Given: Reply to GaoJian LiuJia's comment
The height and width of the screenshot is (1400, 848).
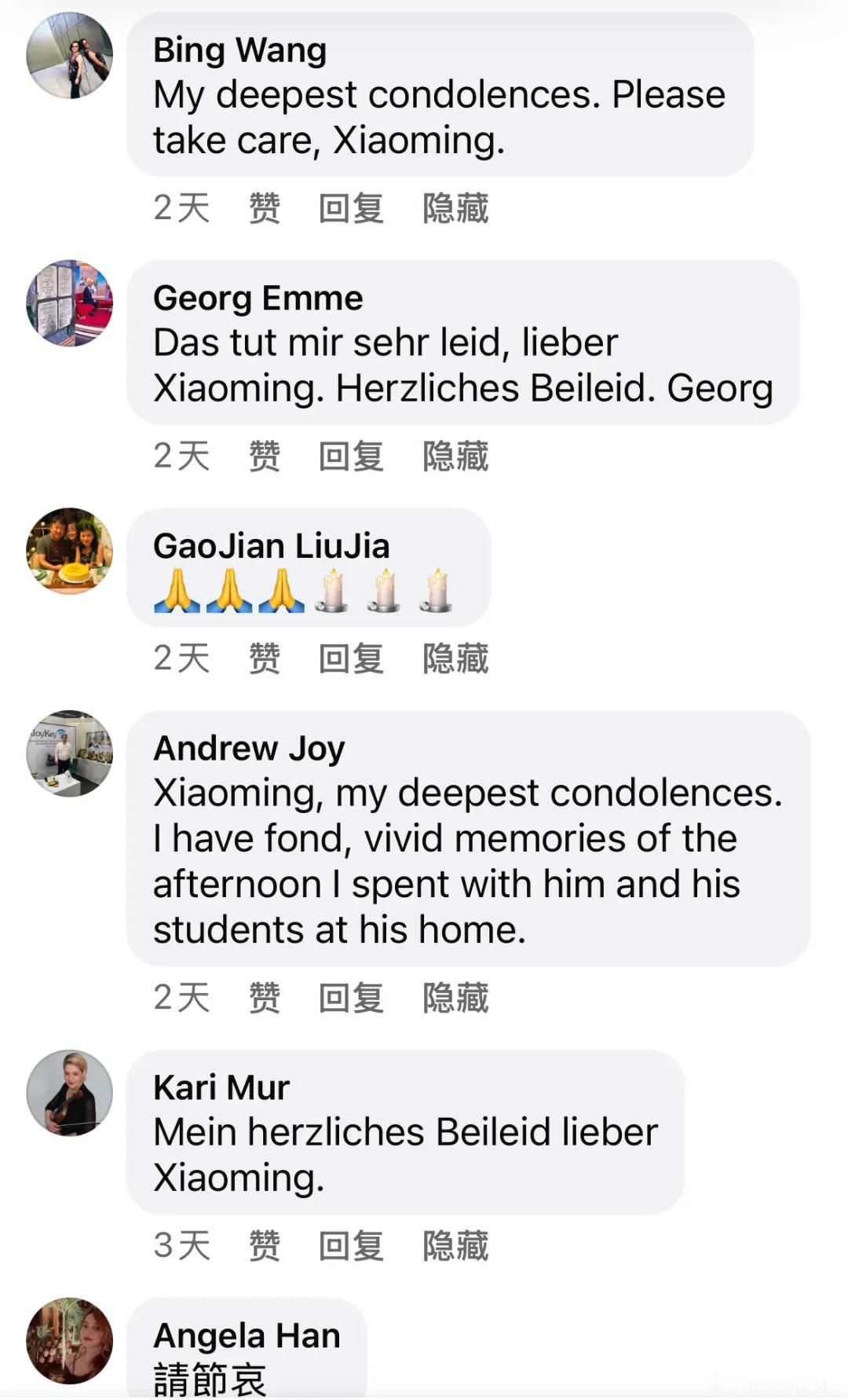Looking at the screenshot, I should (x=351, y=658).
